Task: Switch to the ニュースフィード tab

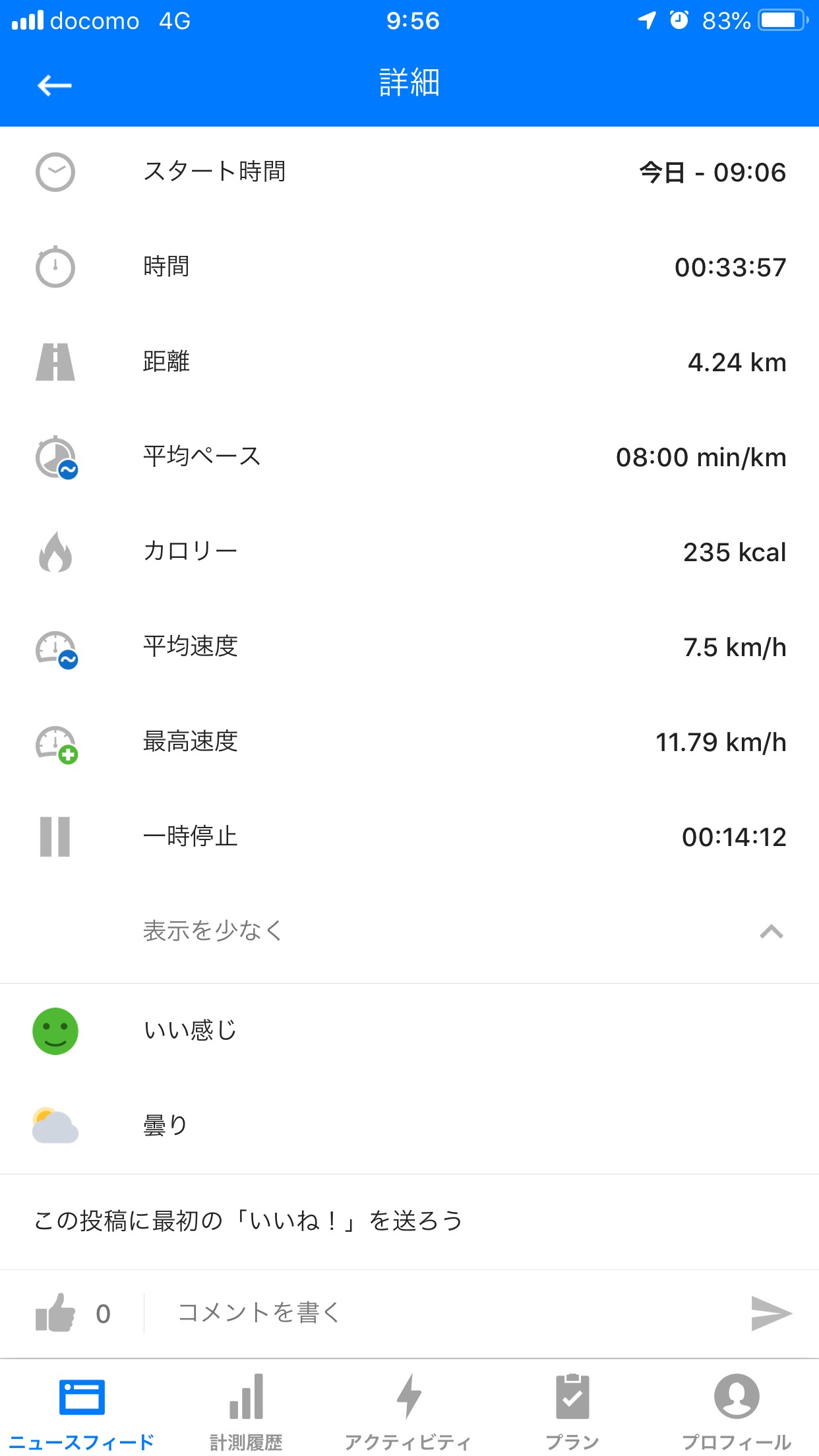Action: point(82,1411)
